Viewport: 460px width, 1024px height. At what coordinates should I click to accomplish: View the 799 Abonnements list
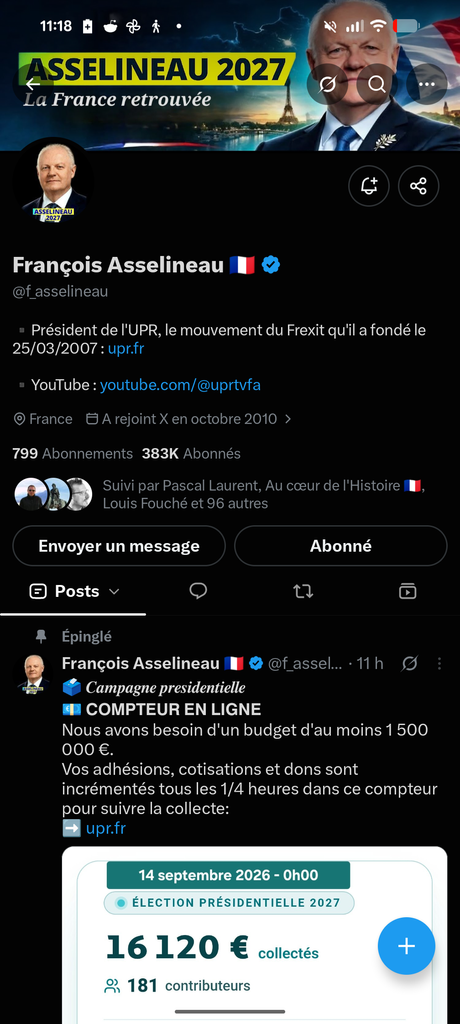(73, 453)
